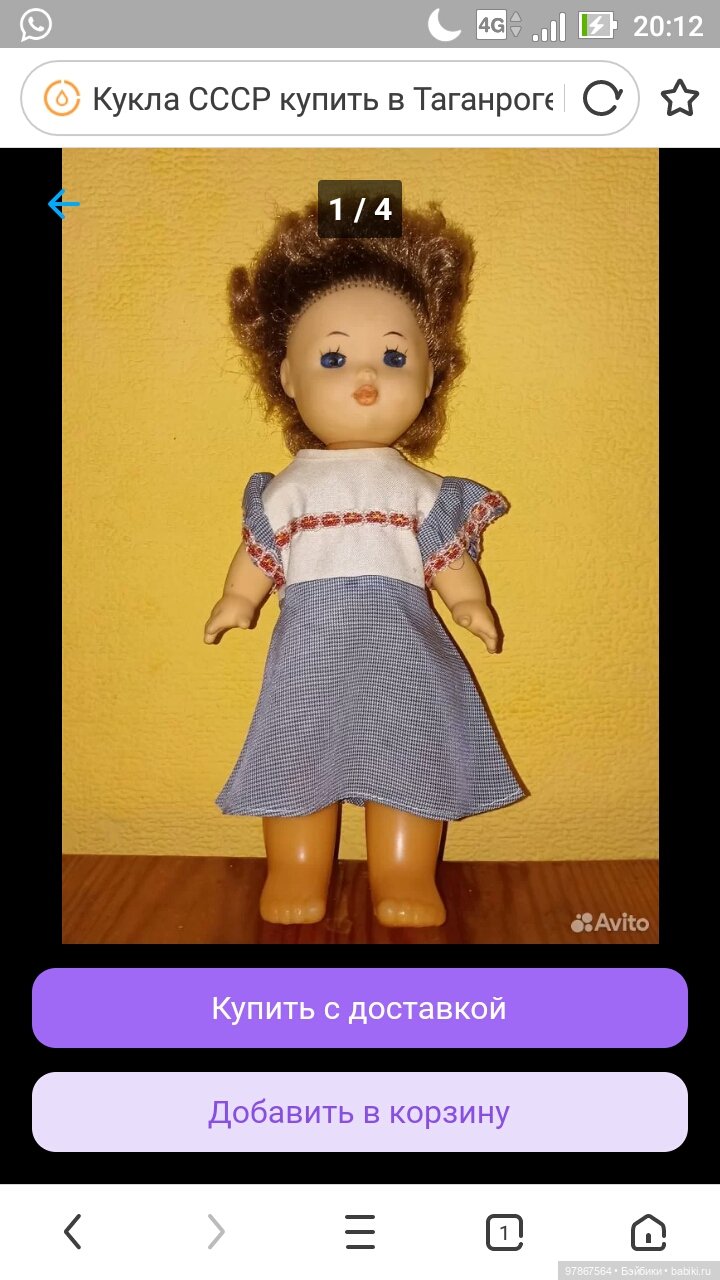The height and width of the screenshot is (1280, 720).
Task: Open the browser menu
Action: point(360,1232)
